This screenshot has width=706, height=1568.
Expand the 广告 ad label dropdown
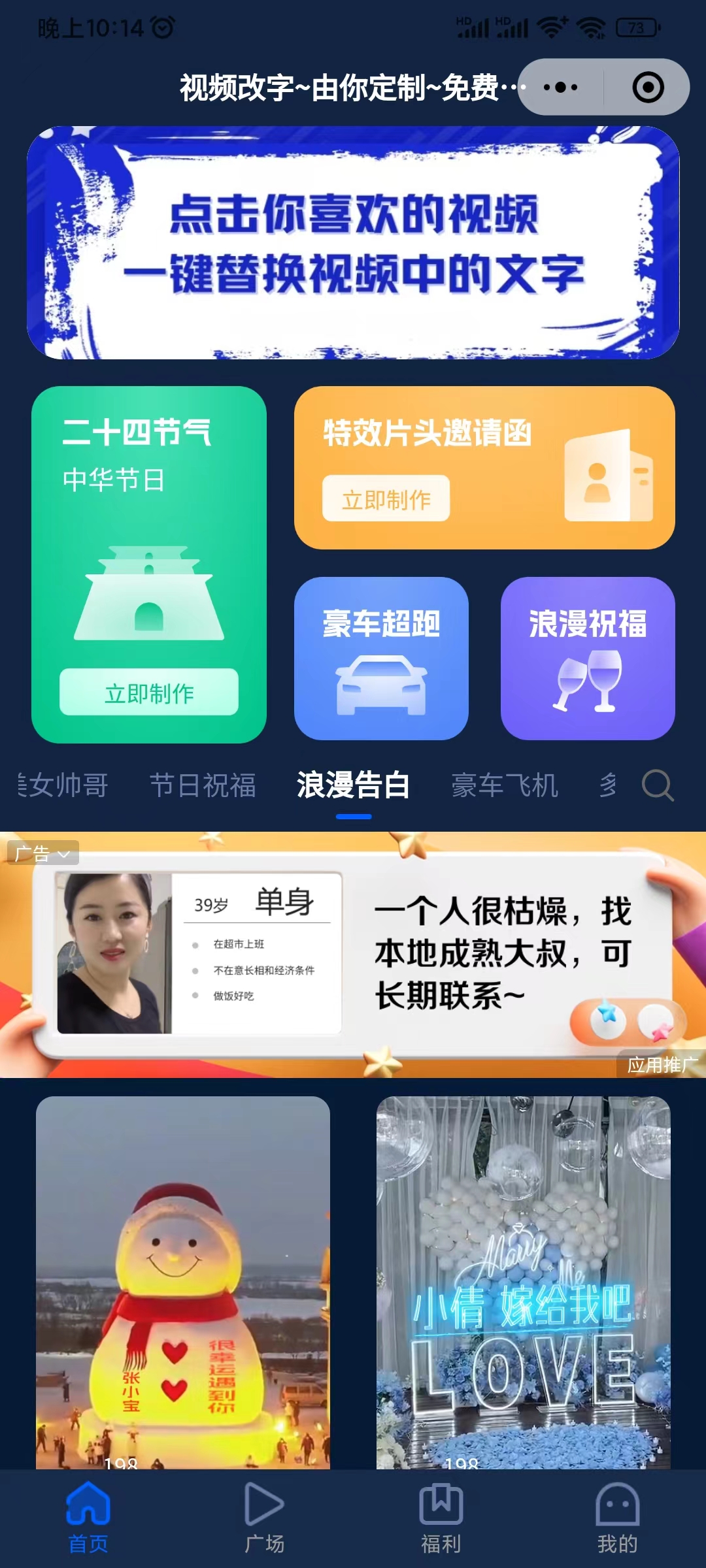42,853
